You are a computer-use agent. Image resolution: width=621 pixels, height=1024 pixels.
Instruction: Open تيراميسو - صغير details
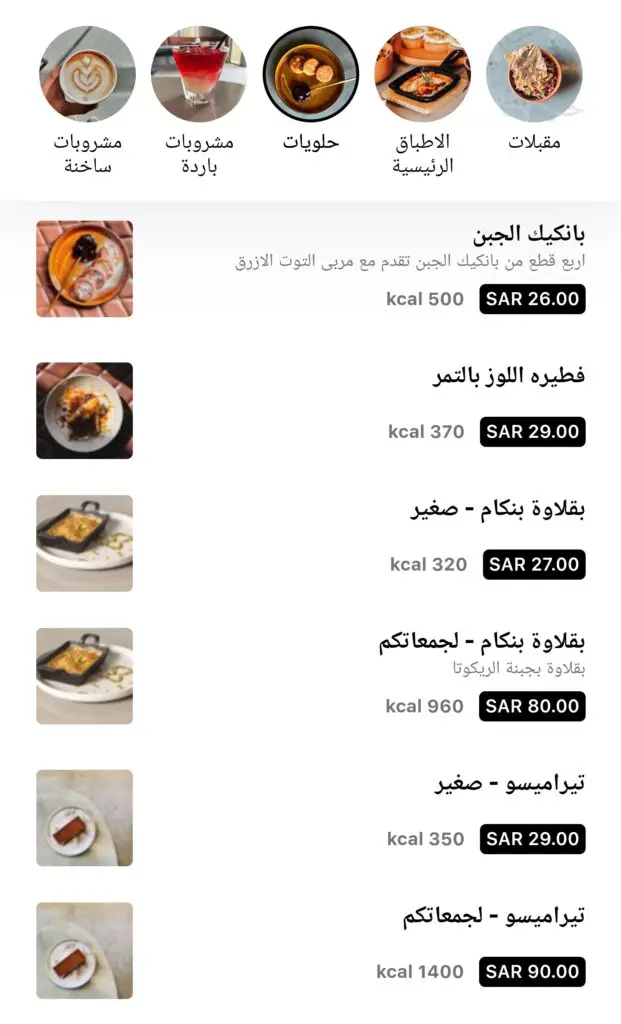tap(311, 818)
